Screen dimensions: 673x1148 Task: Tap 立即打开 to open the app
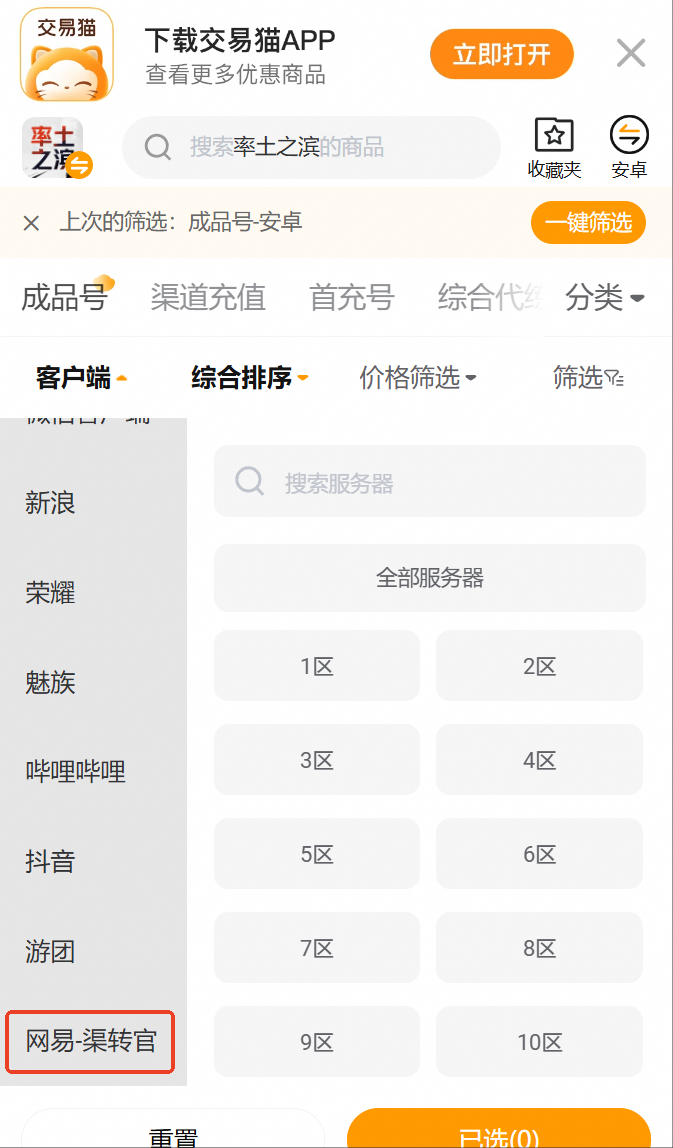501,54
